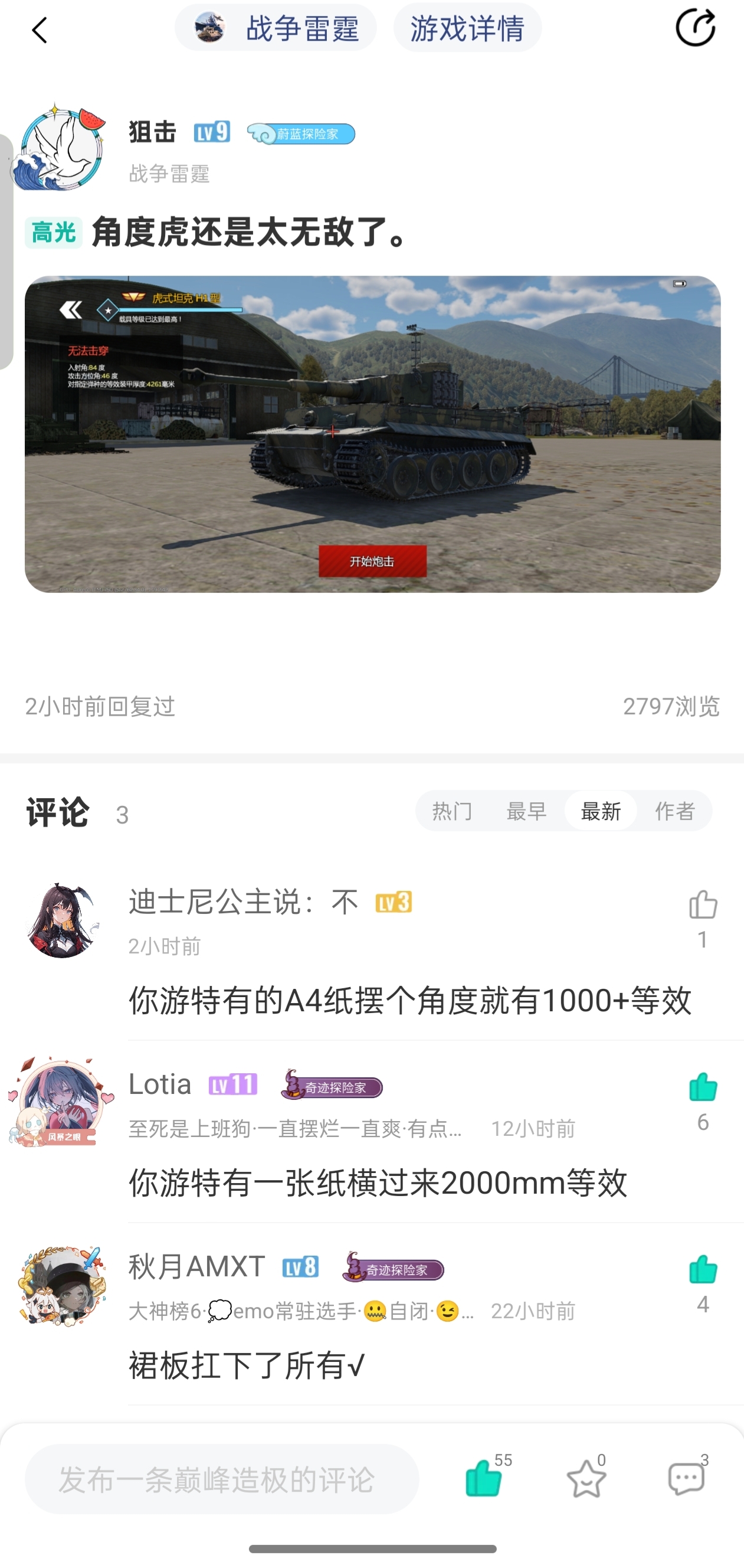Select the 最新 comment sort
Viewport: 744px width, 1568px height.
[601, 811]
